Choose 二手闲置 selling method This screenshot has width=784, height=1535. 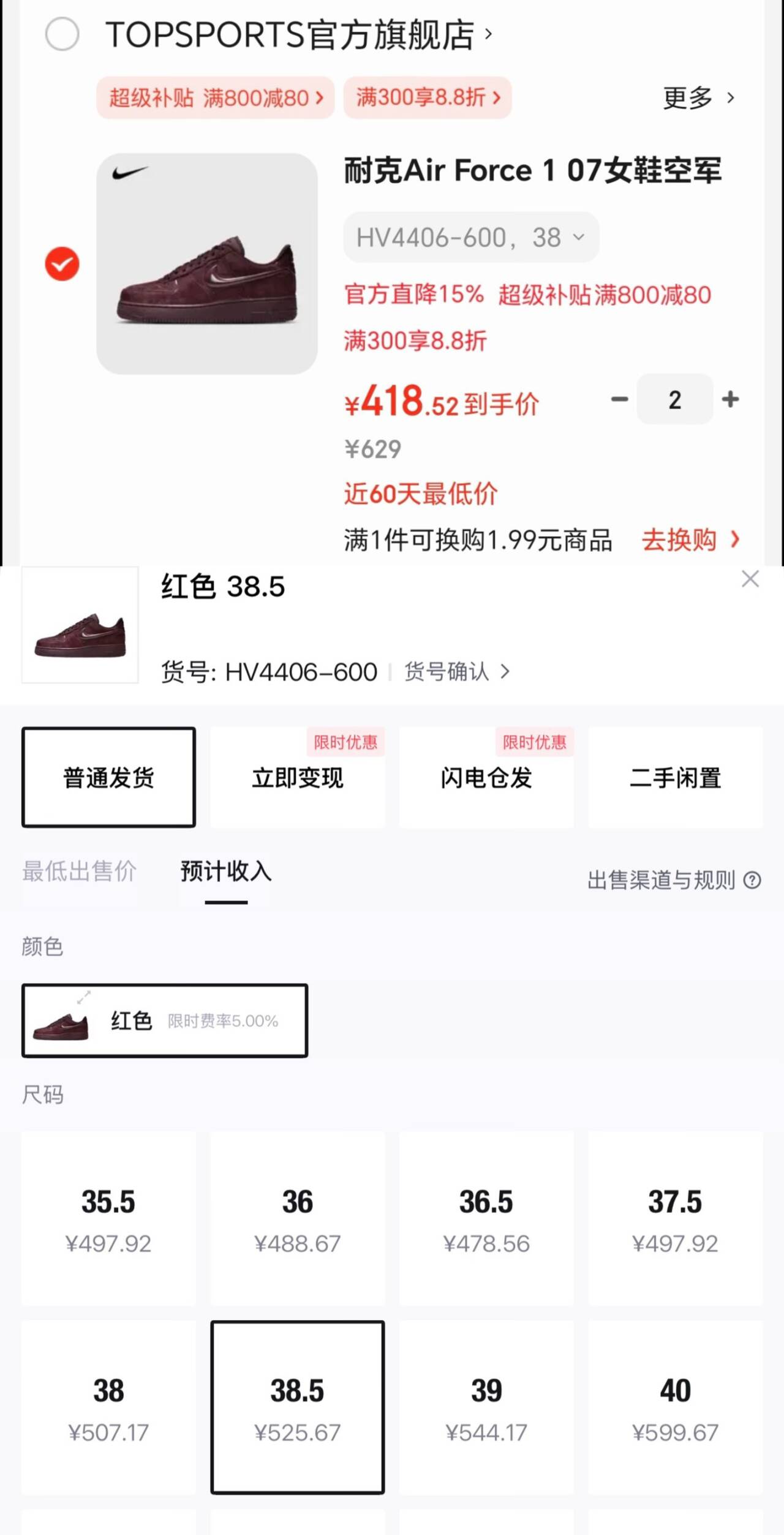[675, 778]
